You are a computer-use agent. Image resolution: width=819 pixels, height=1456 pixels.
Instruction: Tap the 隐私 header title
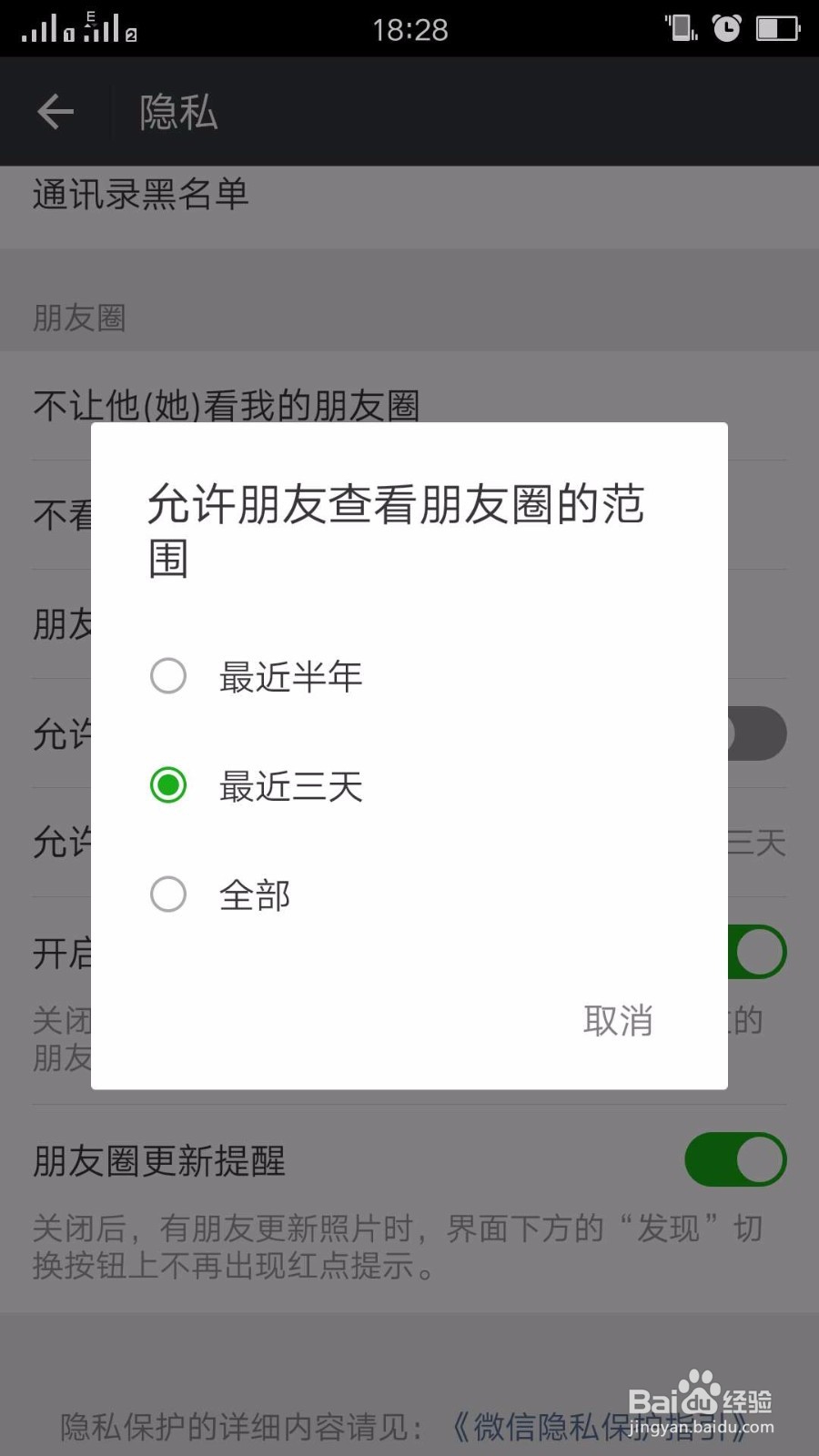pyautogui.click(x=178, y=110)
